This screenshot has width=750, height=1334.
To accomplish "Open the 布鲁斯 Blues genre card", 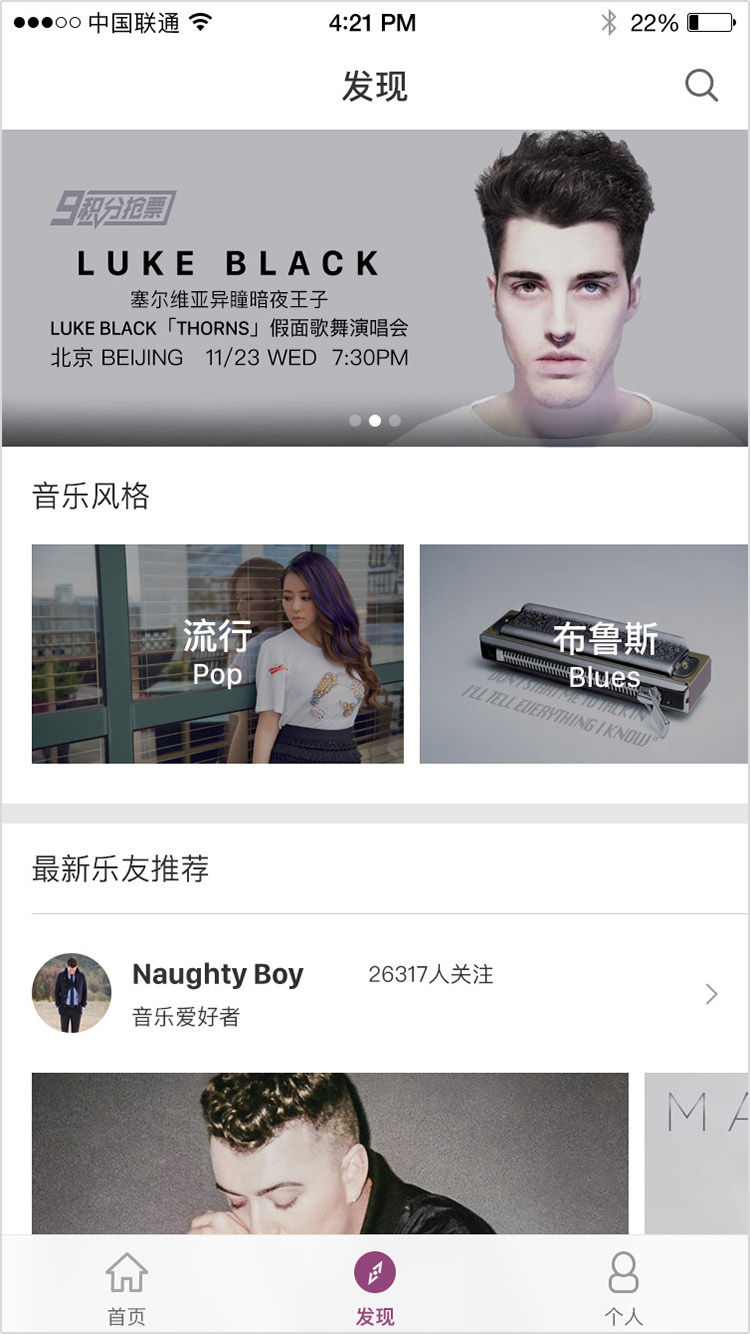I will coord(600,653).
